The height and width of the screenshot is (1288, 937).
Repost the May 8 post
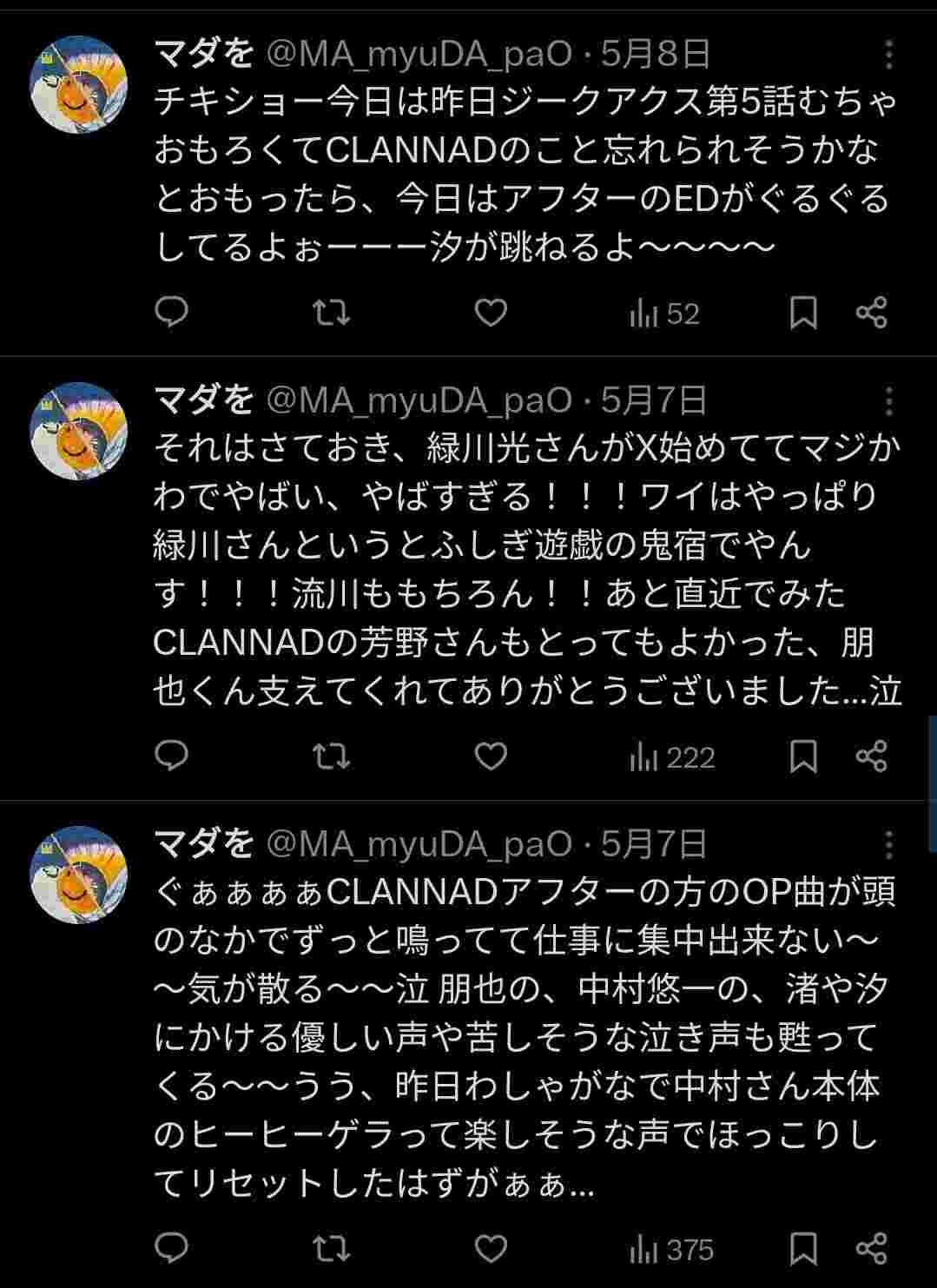tap(331, 313)
